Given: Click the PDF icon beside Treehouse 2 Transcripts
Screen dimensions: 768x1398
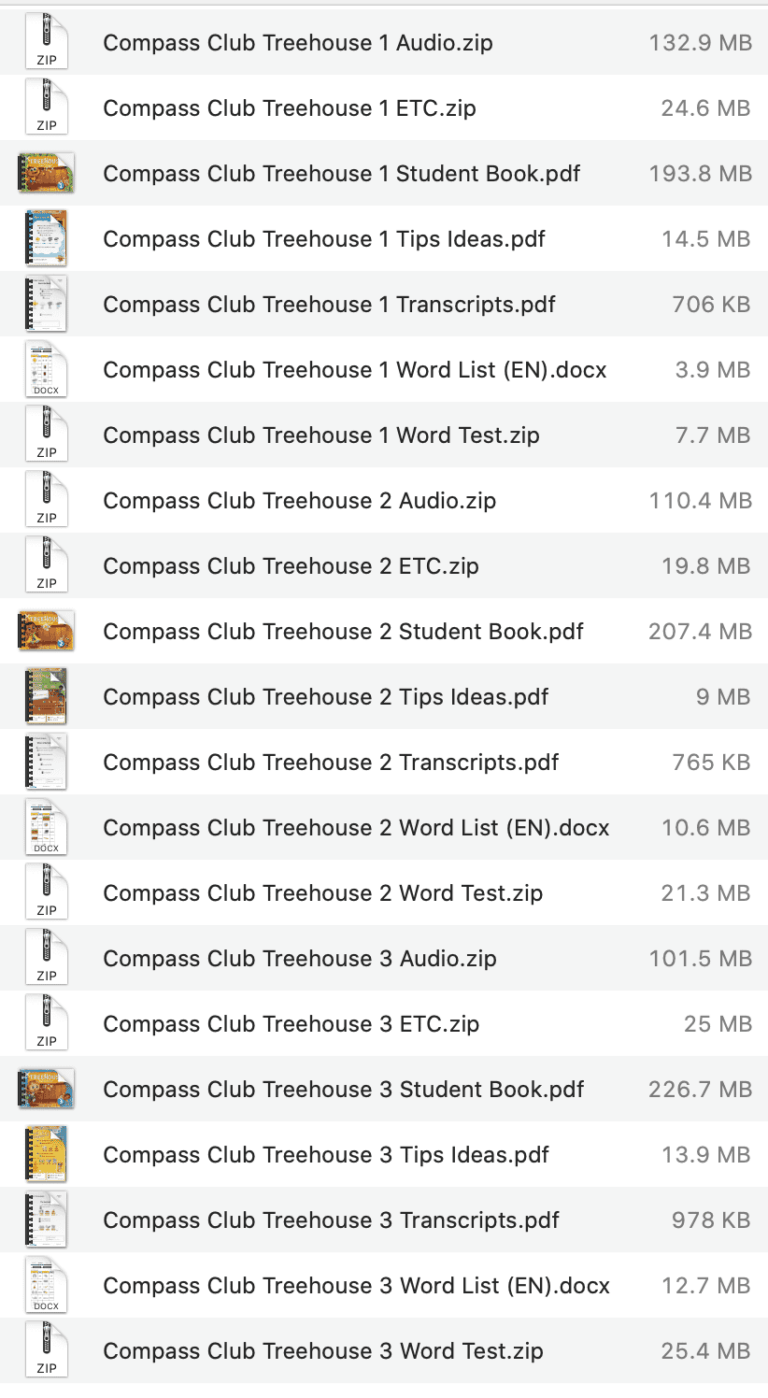Looking at the screenshot, I should point(46,762).
